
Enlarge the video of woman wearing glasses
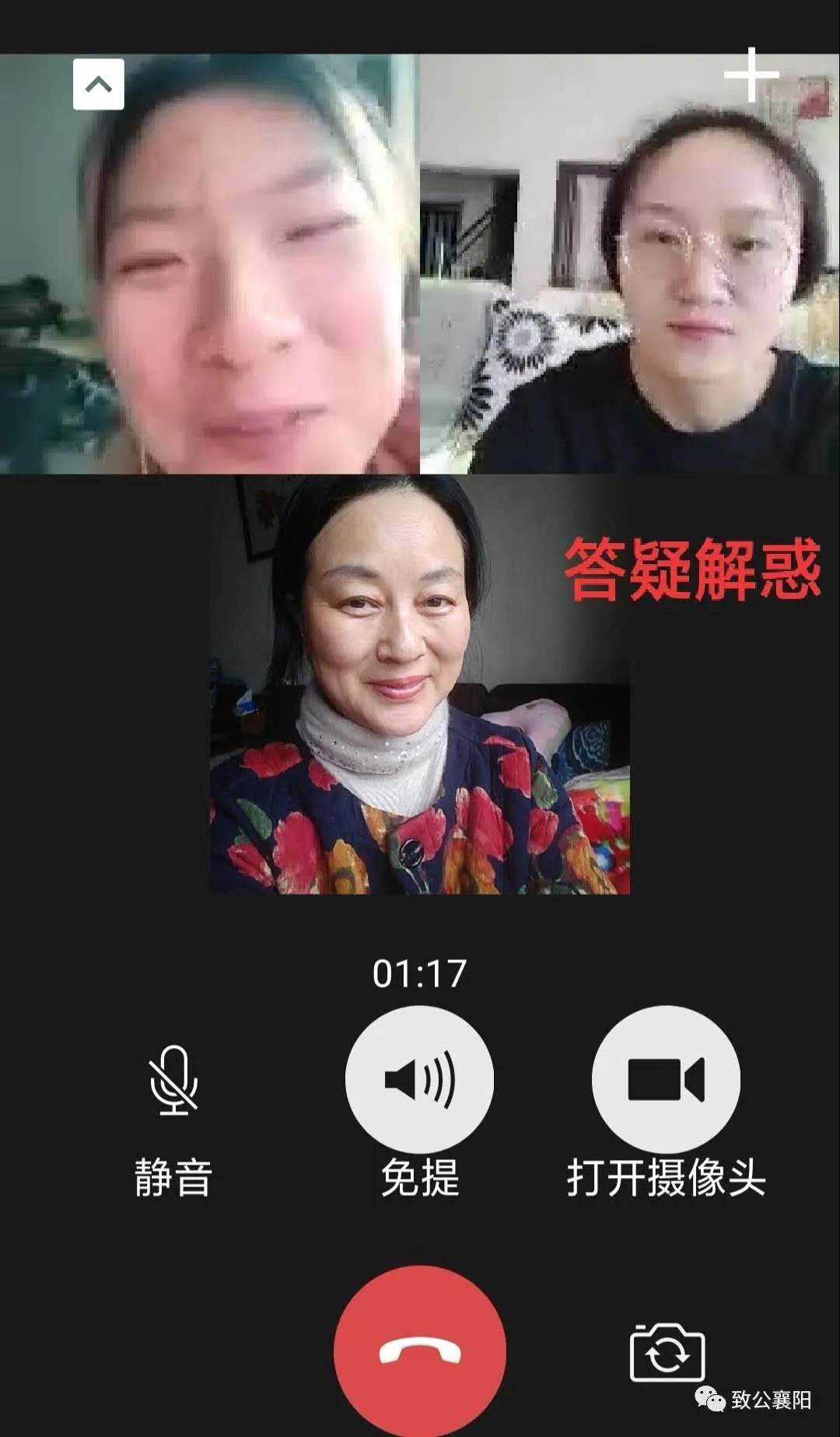coord(630,265)
